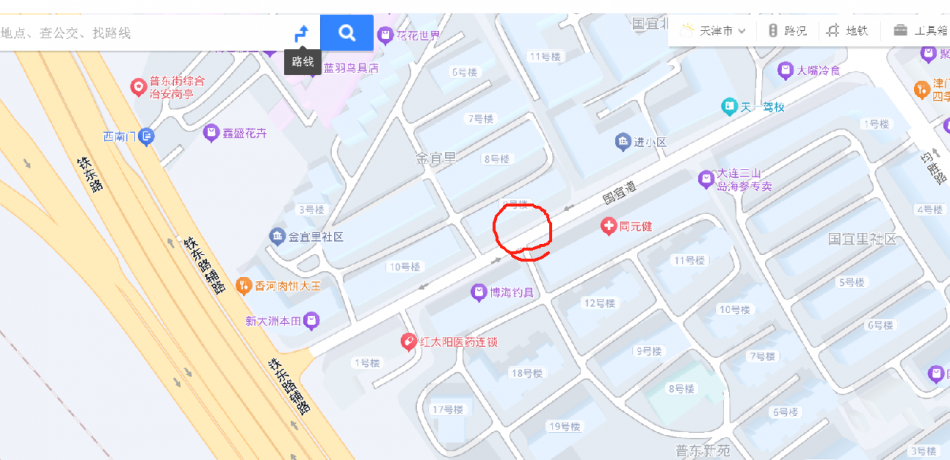Select the 同元健 pharmacy marker

[x=609, y=227]
